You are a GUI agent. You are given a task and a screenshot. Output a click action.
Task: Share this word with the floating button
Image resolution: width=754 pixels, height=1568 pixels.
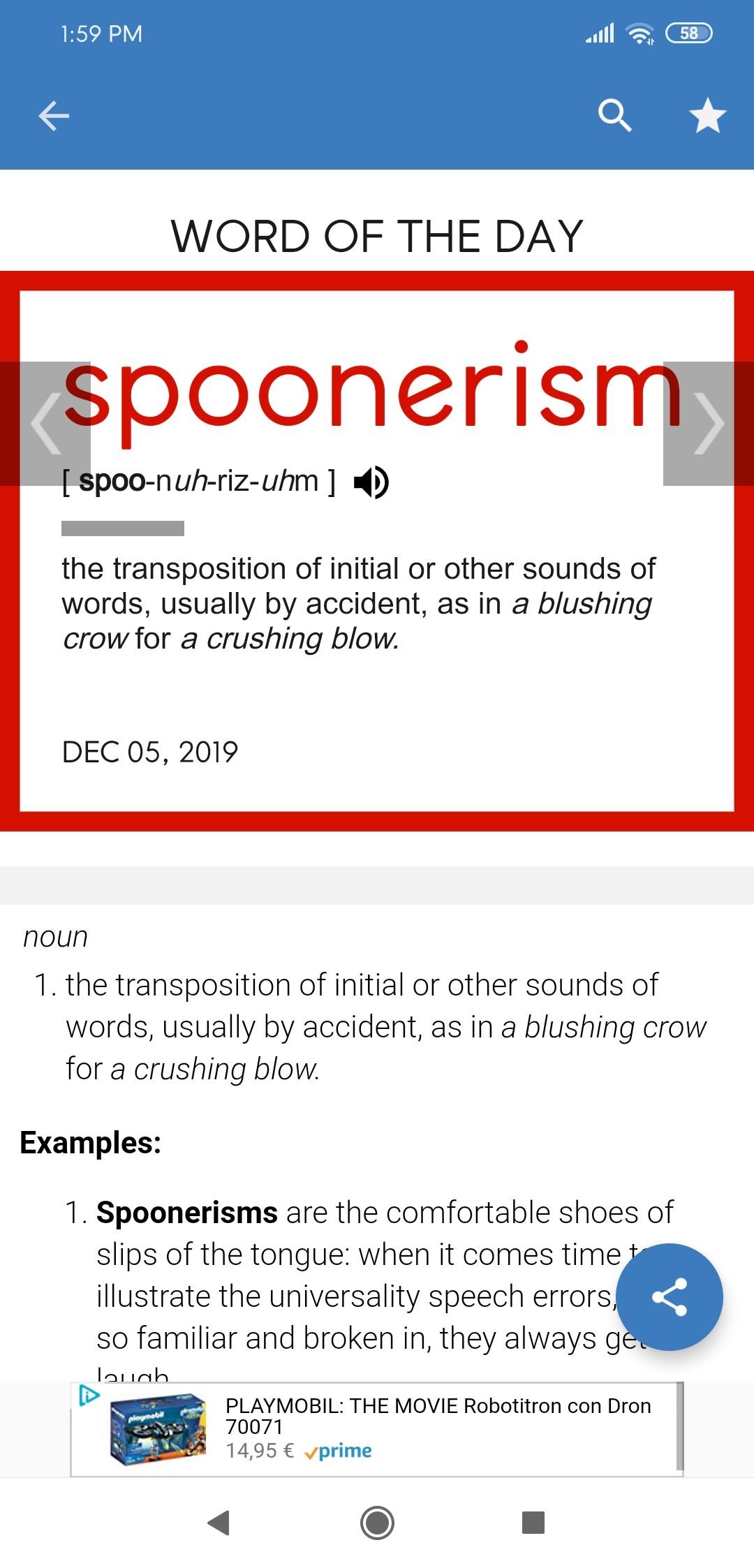(669, 1296)
